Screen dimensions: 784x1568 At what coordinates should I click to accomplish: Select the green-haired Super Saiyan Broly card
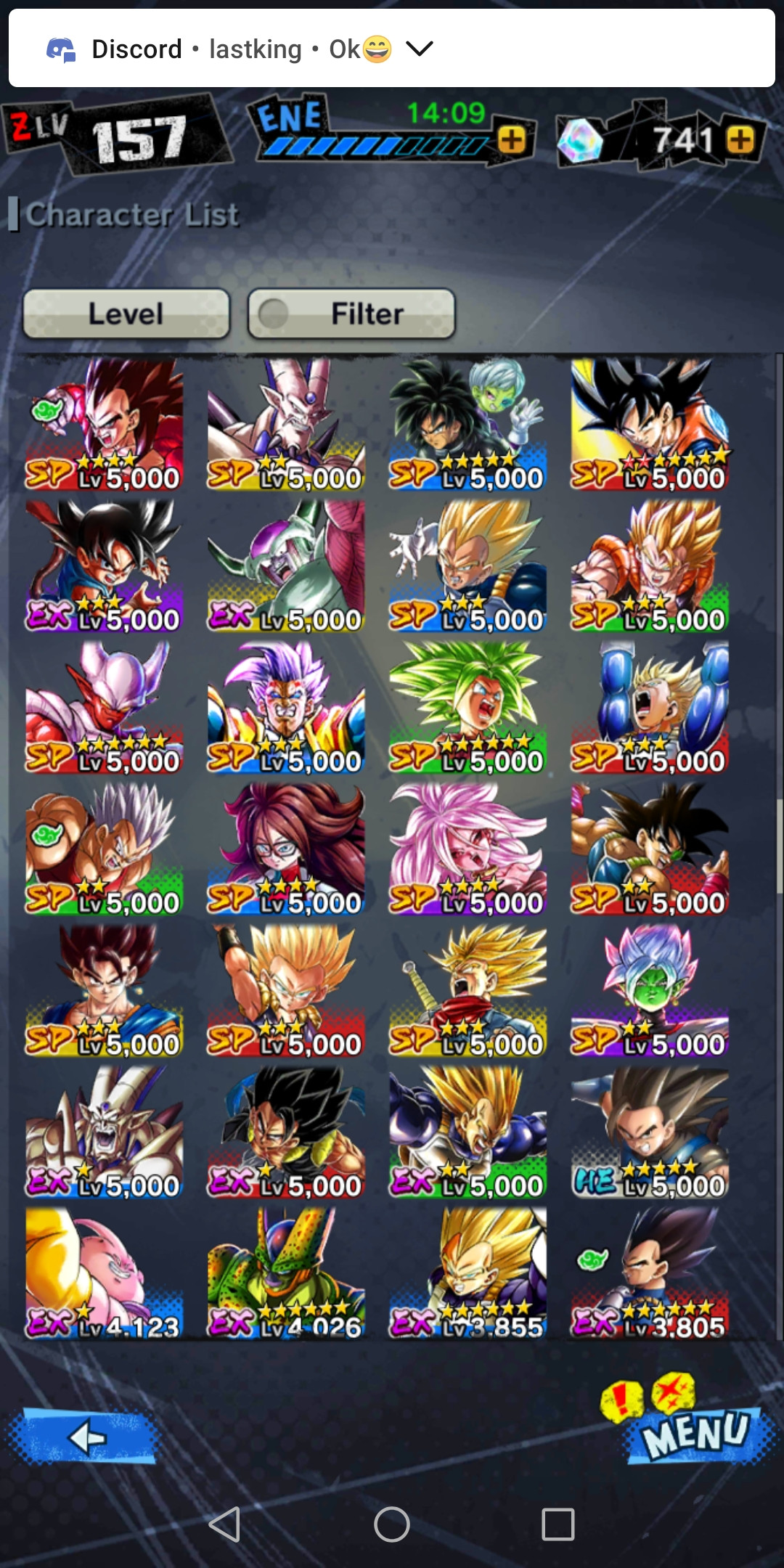467,708
